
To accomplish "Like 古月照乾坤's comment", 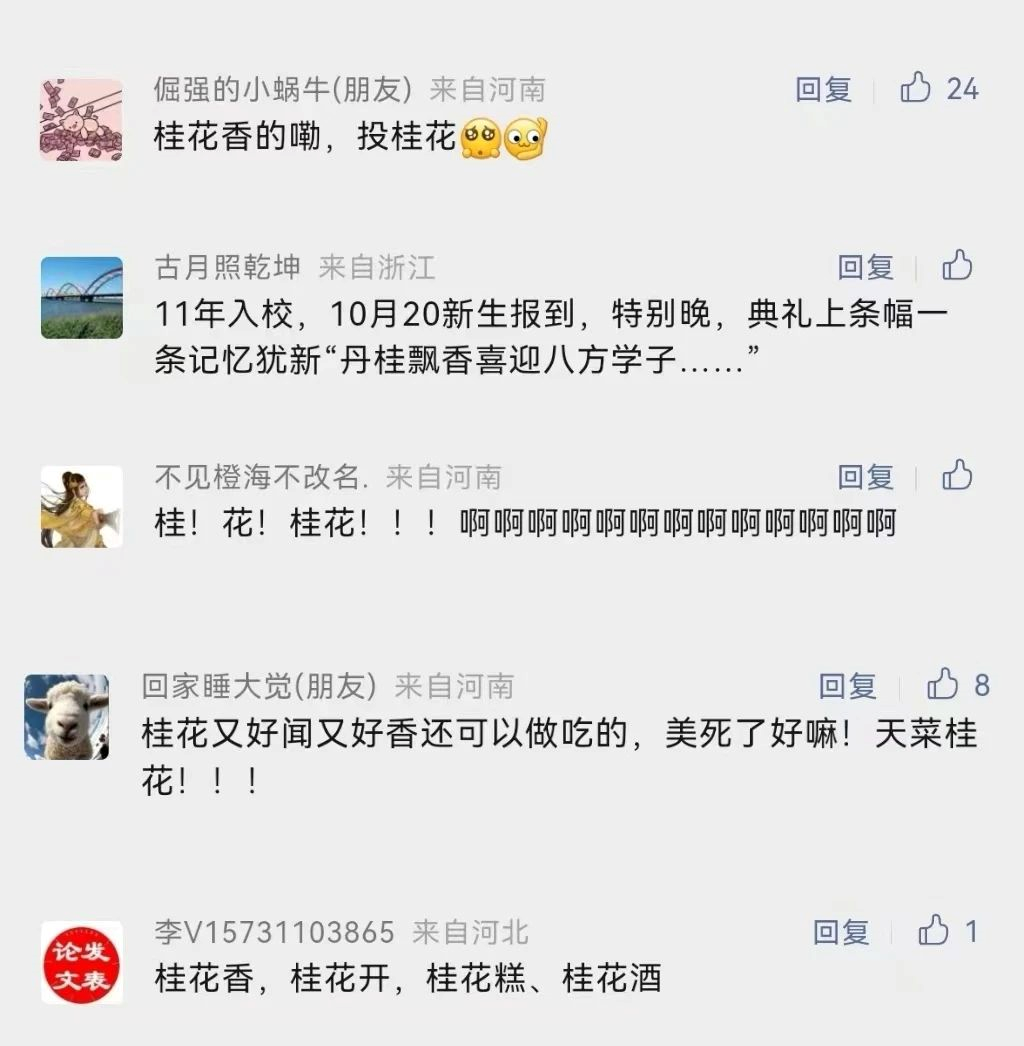I will point(957,265).
